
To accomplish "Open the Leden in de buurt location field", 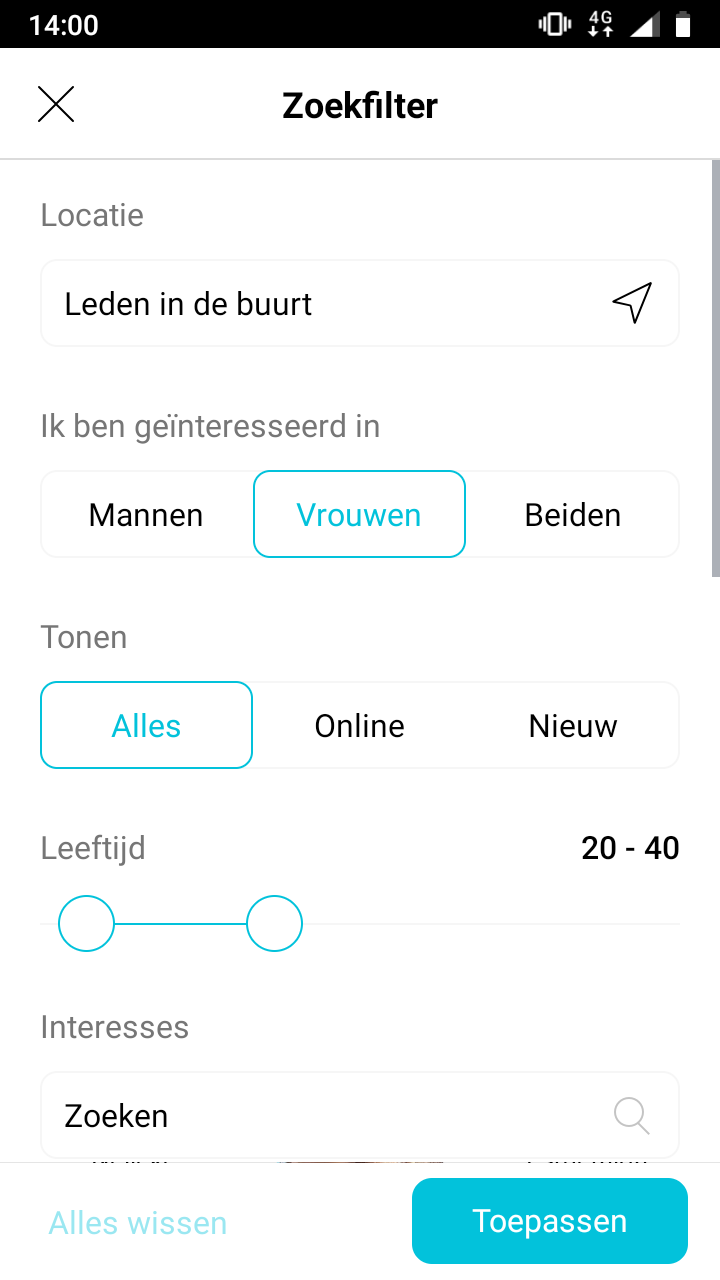I will click(x=300, y=302).
